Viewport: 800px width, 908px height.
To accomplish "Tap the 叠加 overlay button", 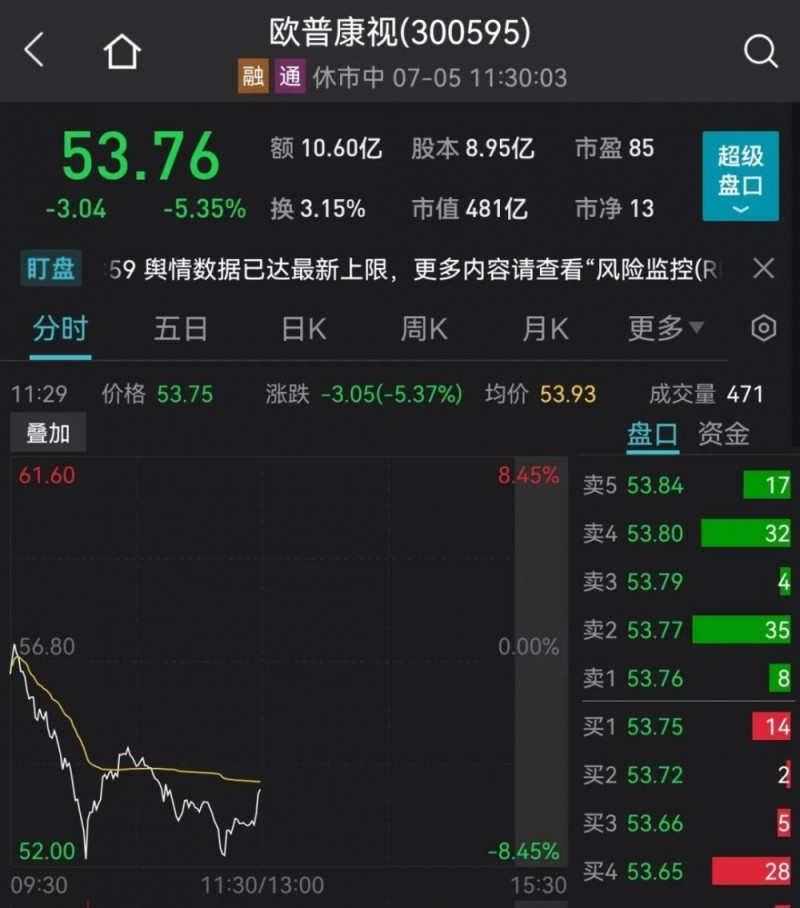I will [x=48, y=433].
